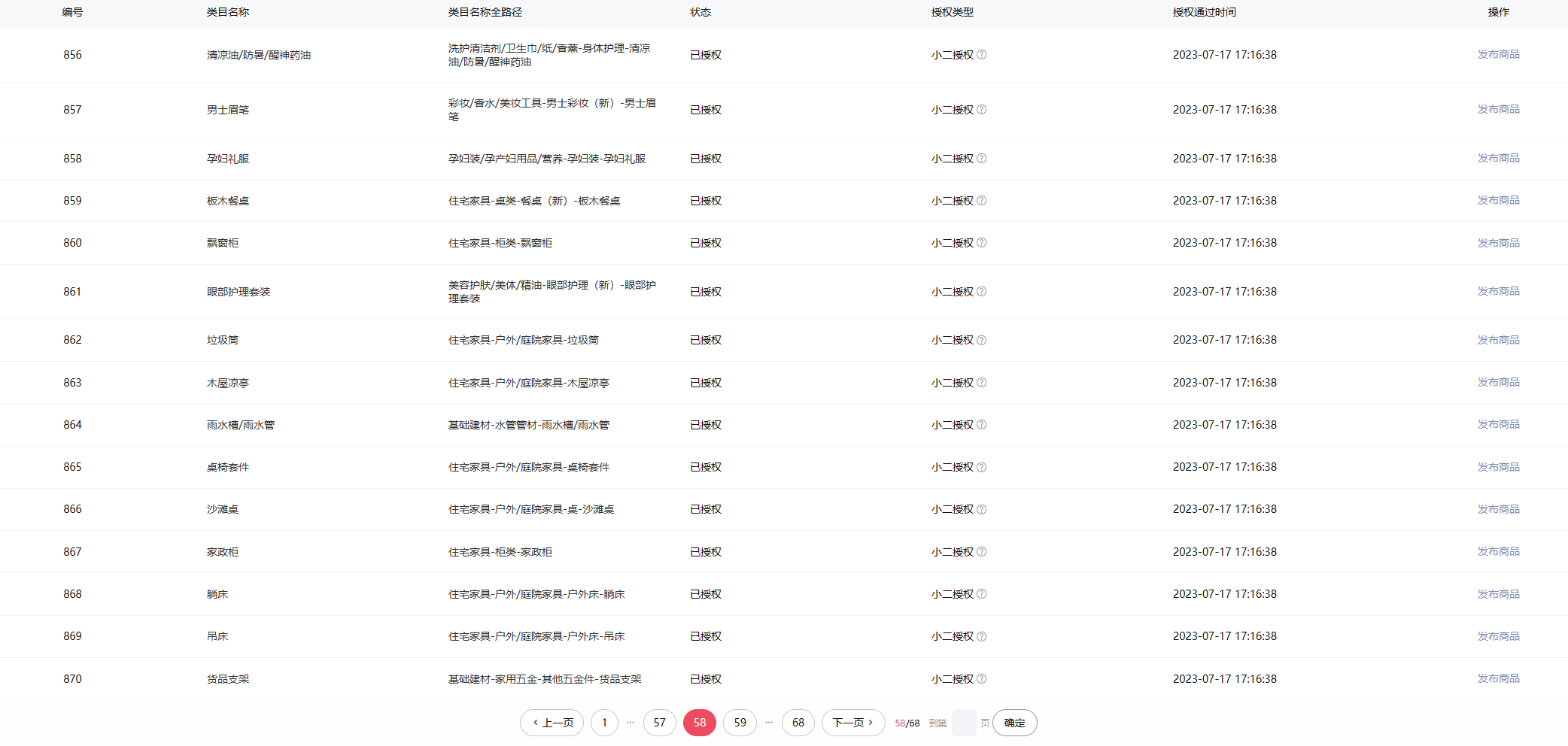Screen dimensions: 1568x746
Task: Focus the page number input box
Action: click(x=963, y=723)
